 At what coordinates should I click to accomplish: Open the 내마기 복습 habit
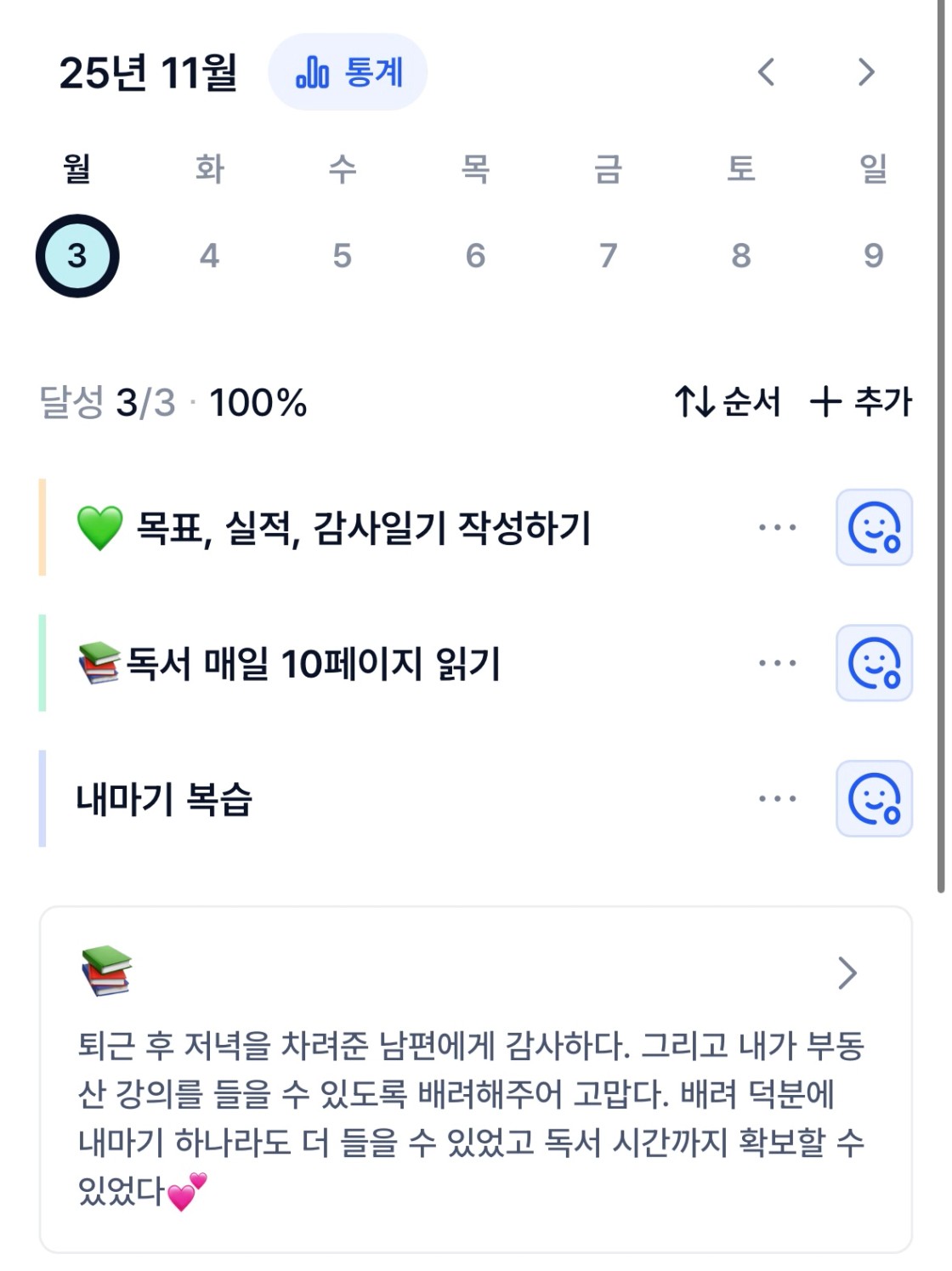click(x=164, y=799)
